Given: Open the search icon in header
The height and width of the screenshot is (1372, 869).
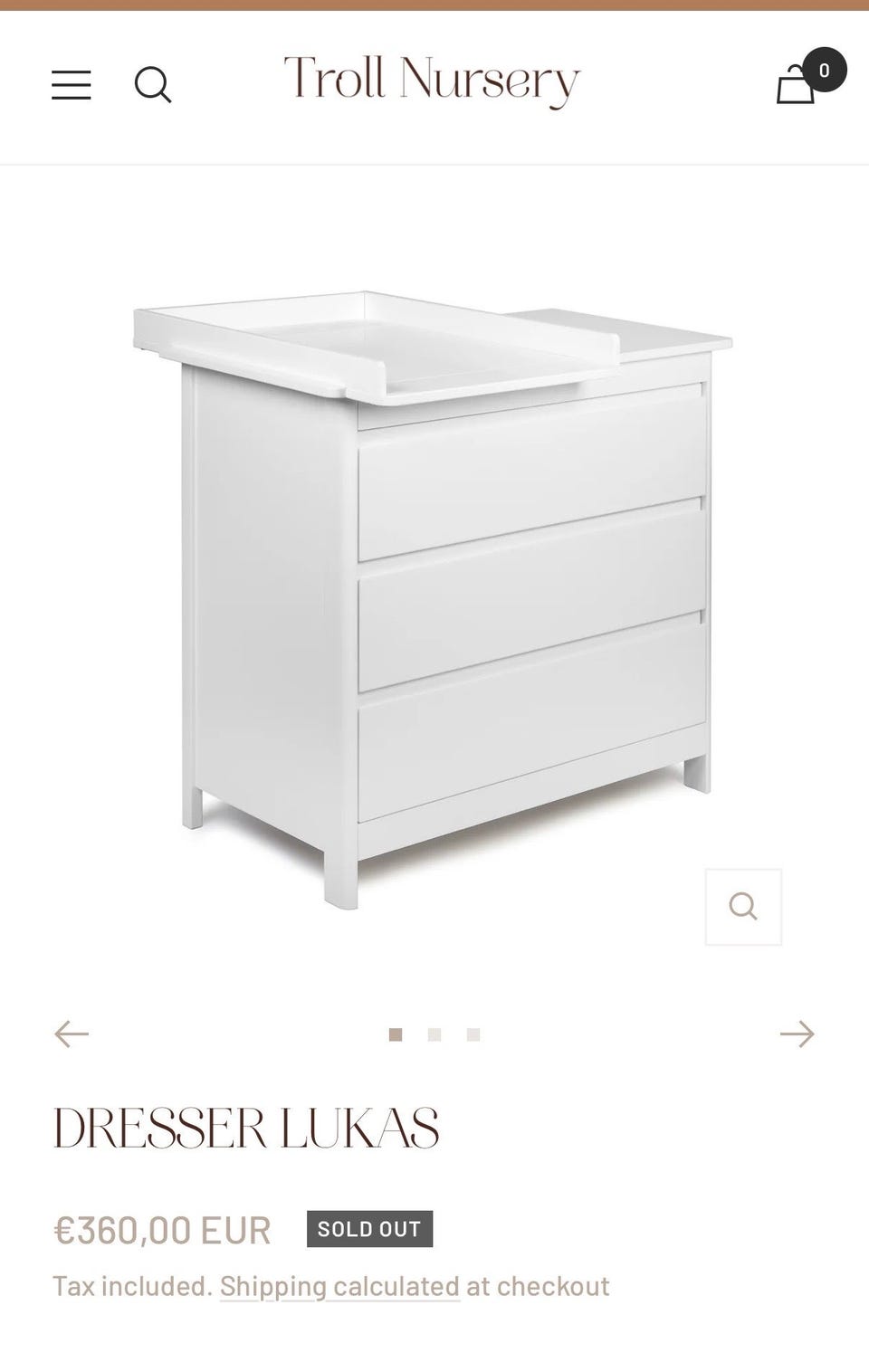Looking at the screenshot, I should pos(152,85).
